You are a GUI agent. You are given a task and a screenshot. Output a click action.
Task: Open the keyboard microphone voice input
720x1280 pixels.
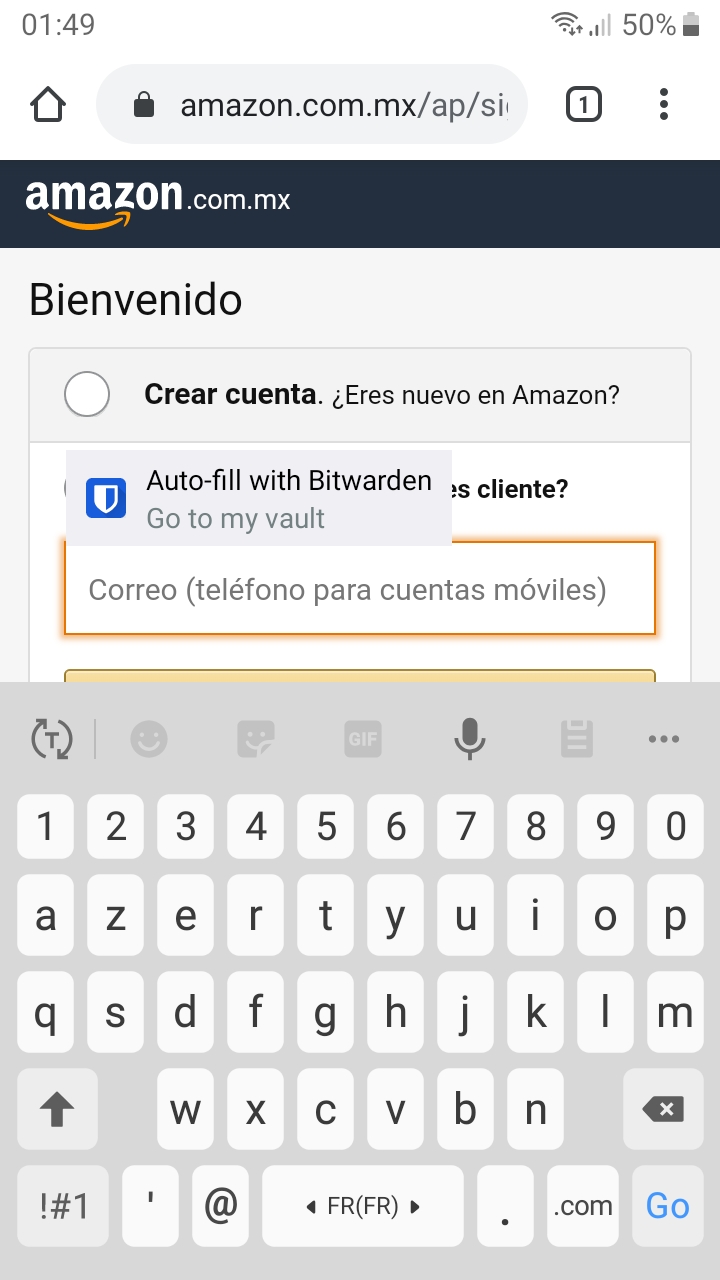469,740
